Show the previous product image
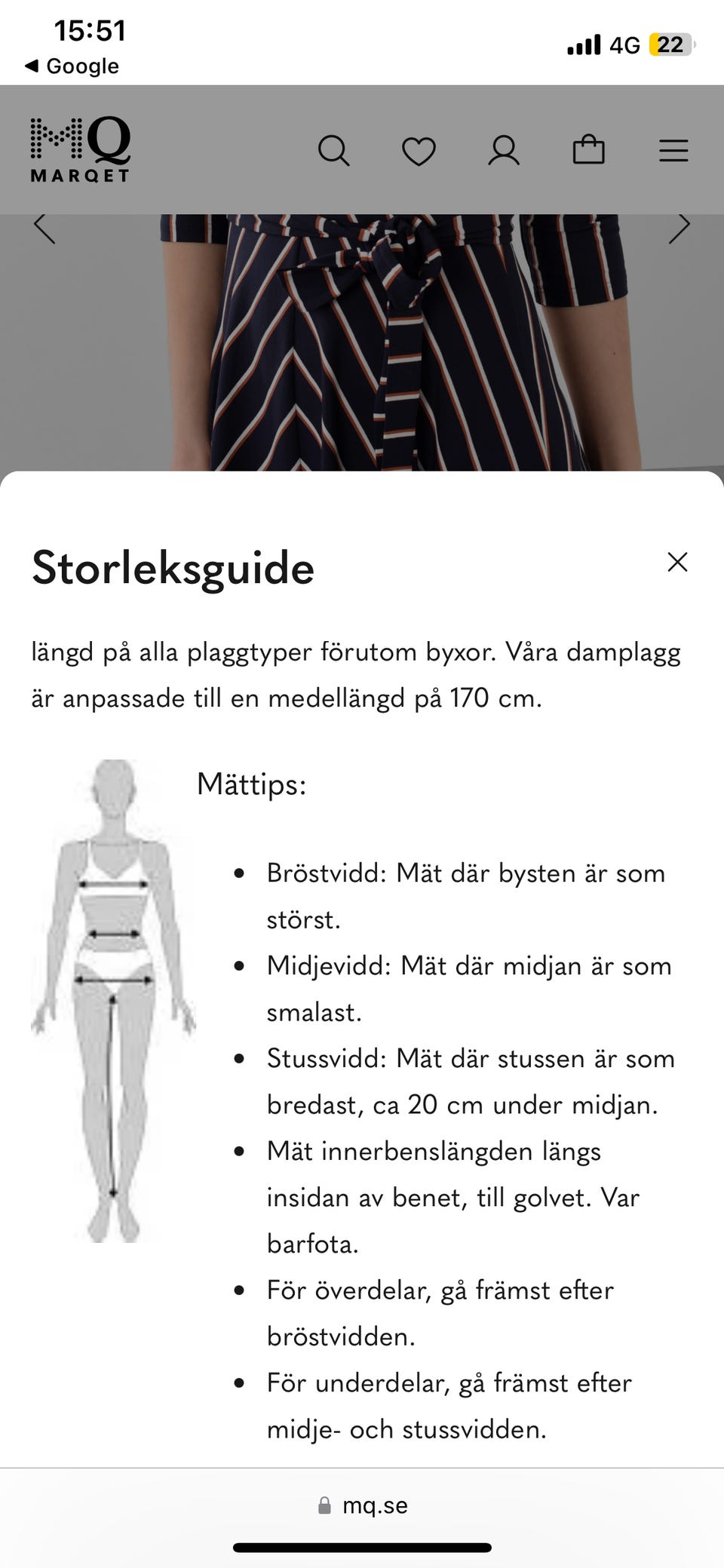 [45, 229]
